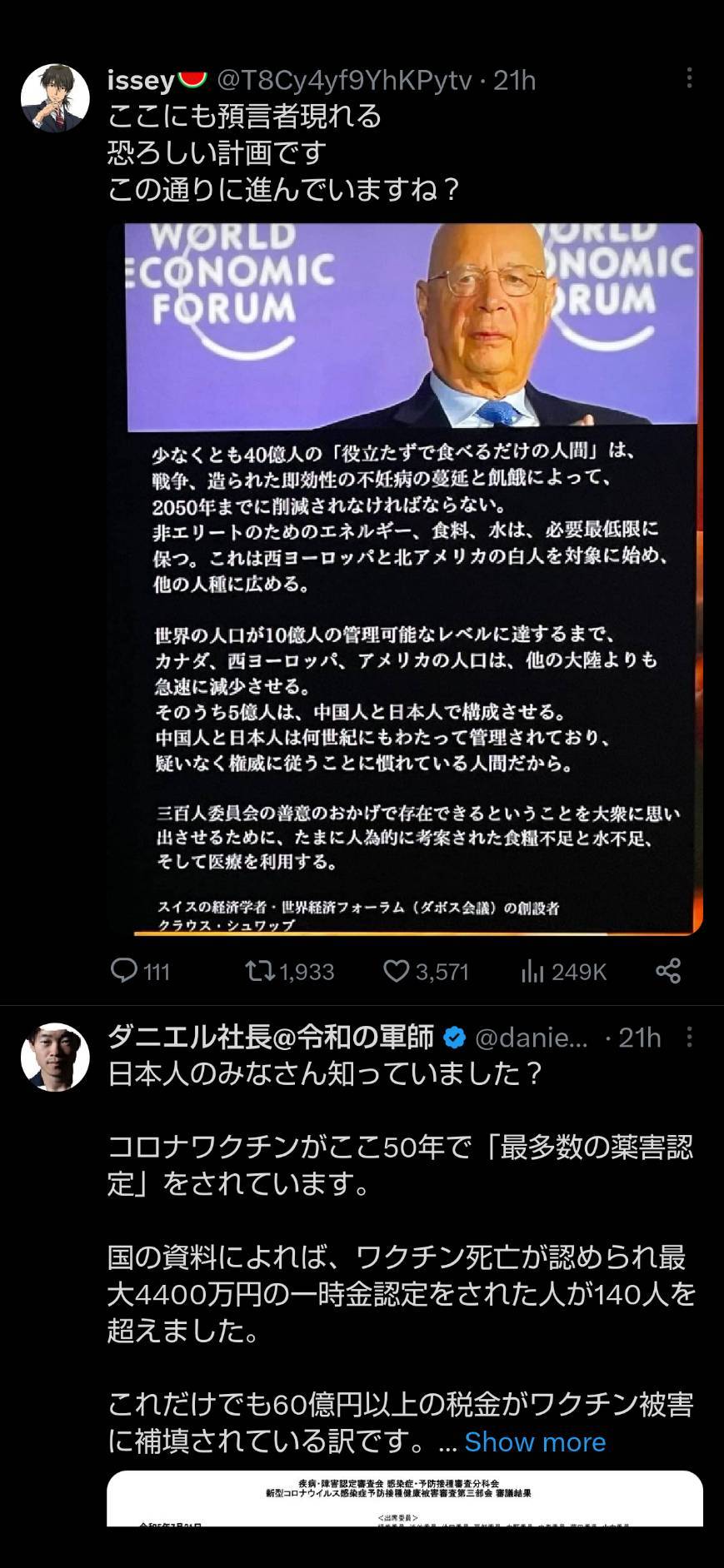
Task: Open overflow menu on issey's post
Action: 689,78
